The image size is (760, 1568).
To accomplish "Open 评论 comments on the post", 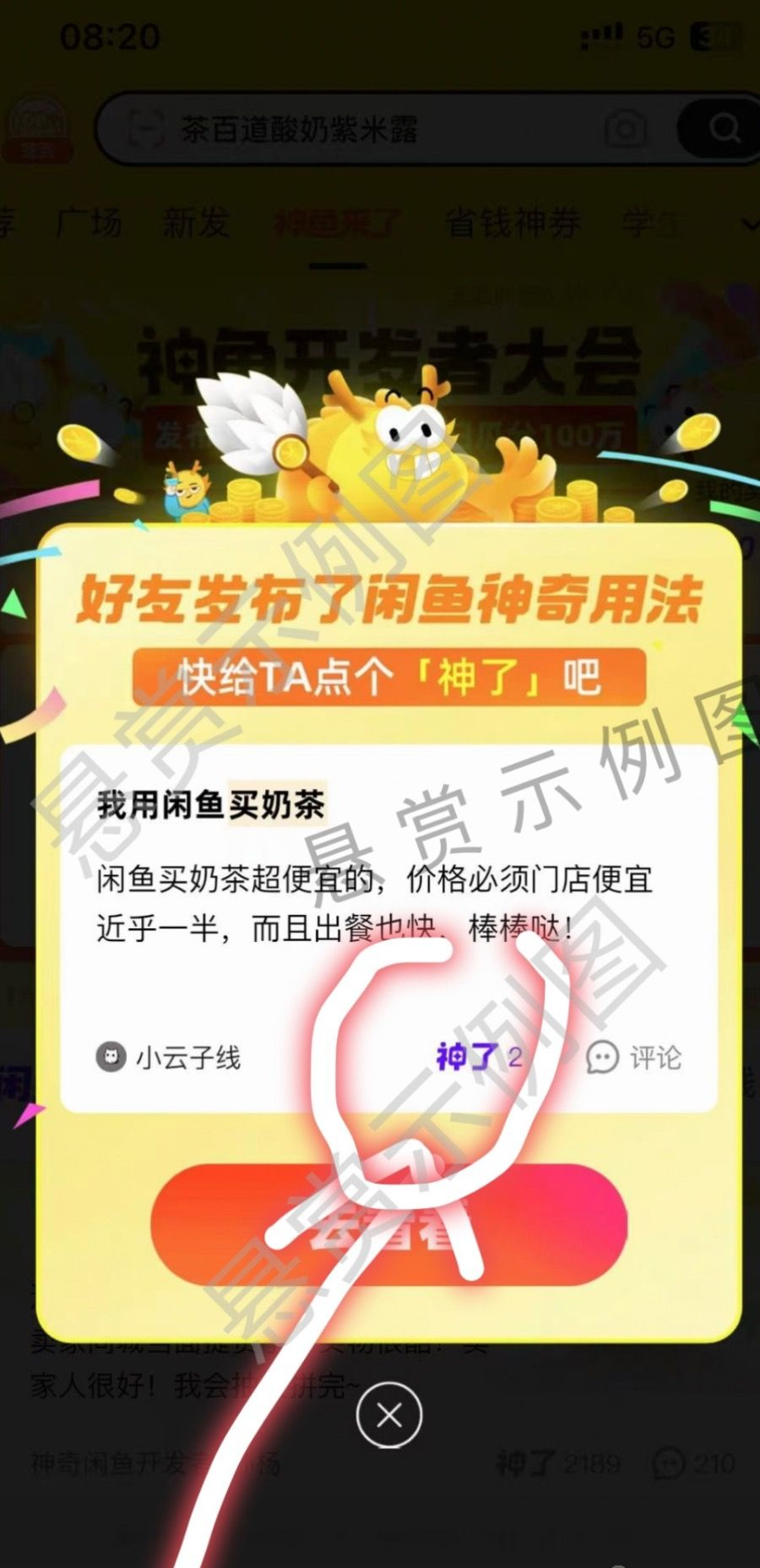I will (x=634, y=1057).
